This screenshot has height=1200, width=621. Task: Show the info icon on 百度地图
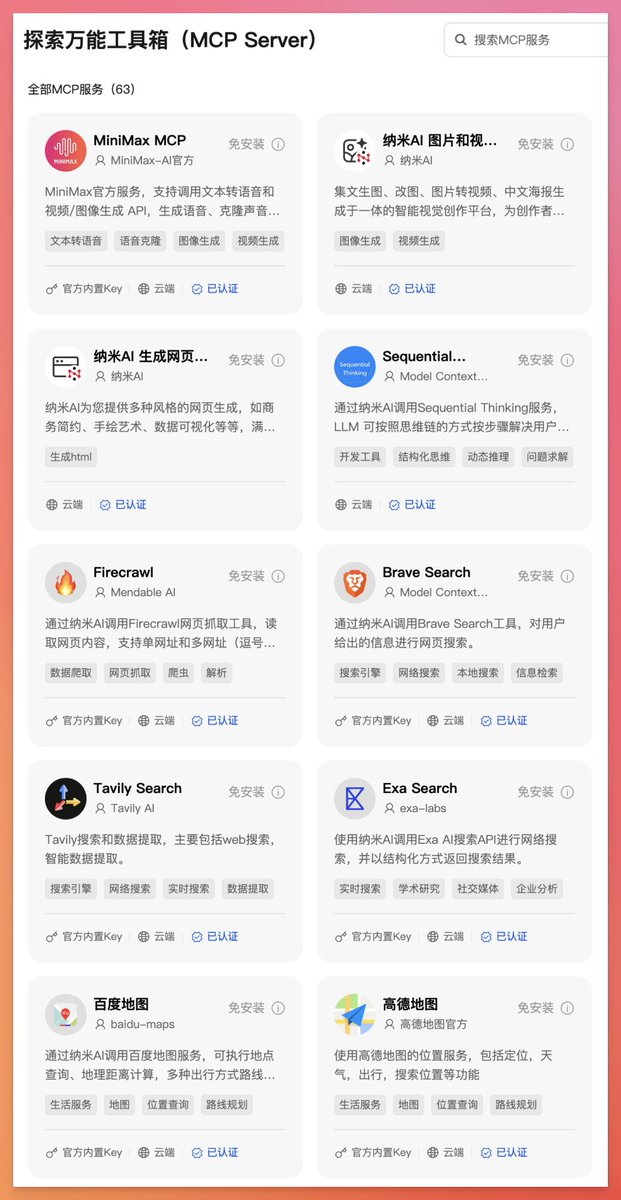pyautogui.click(x=278, y=1008)
